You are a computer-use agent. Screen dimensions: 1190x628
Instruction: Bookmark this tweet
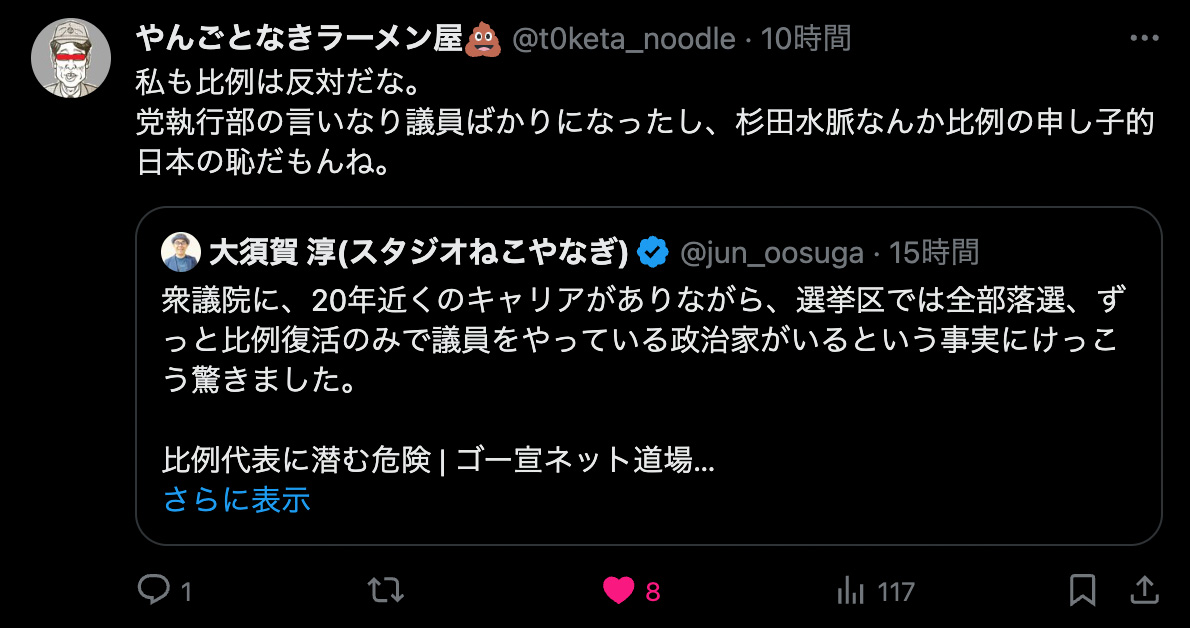(1082, 591)
